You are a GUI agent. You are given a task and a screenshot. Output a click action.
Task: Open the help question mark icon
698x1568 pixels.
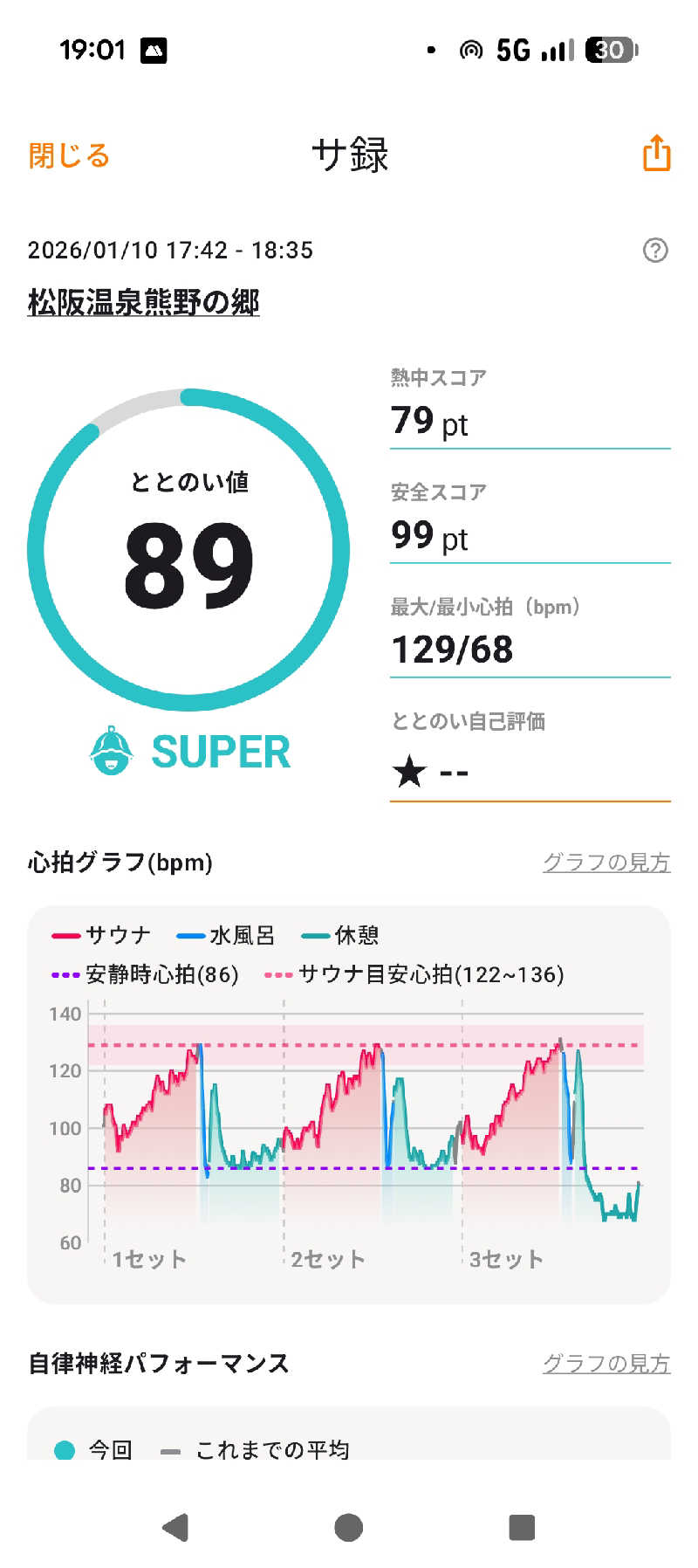click(x=654, y=251)
